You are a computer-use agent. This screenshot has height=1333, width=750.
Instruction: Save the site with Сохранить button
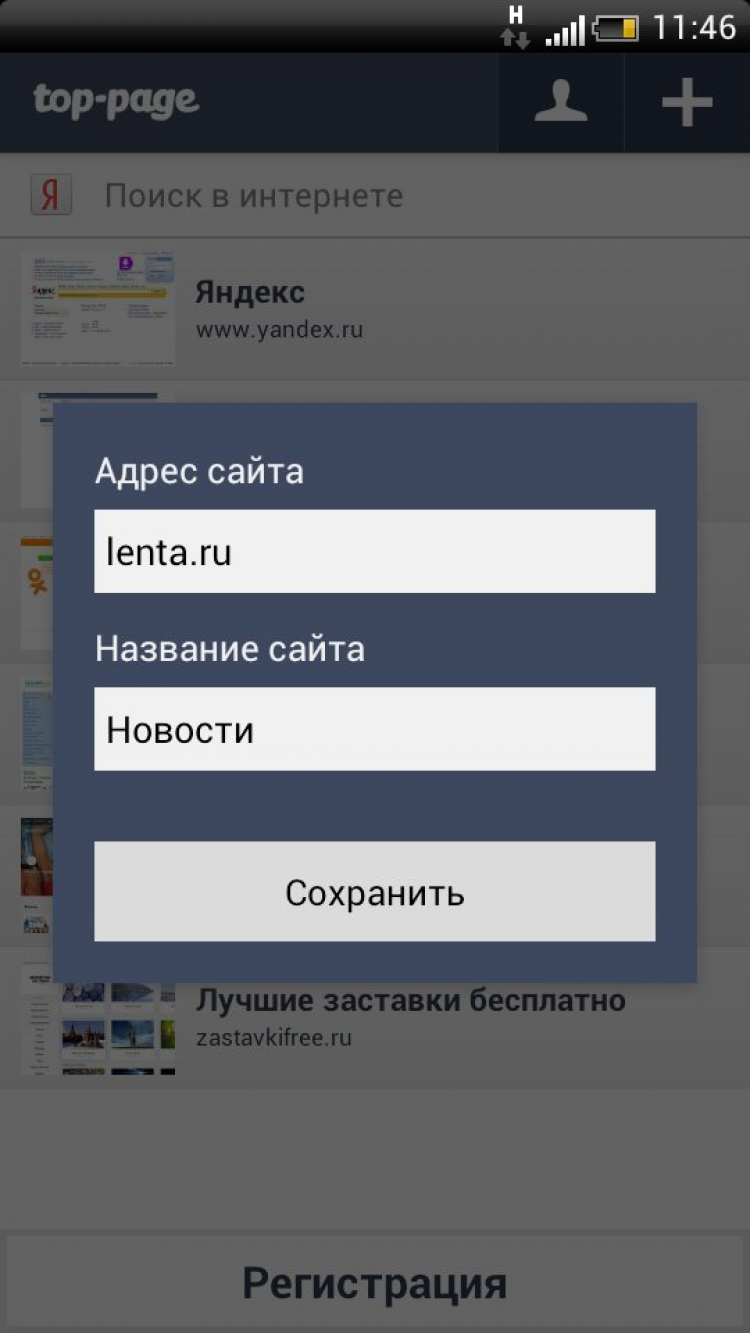(374, 891)
